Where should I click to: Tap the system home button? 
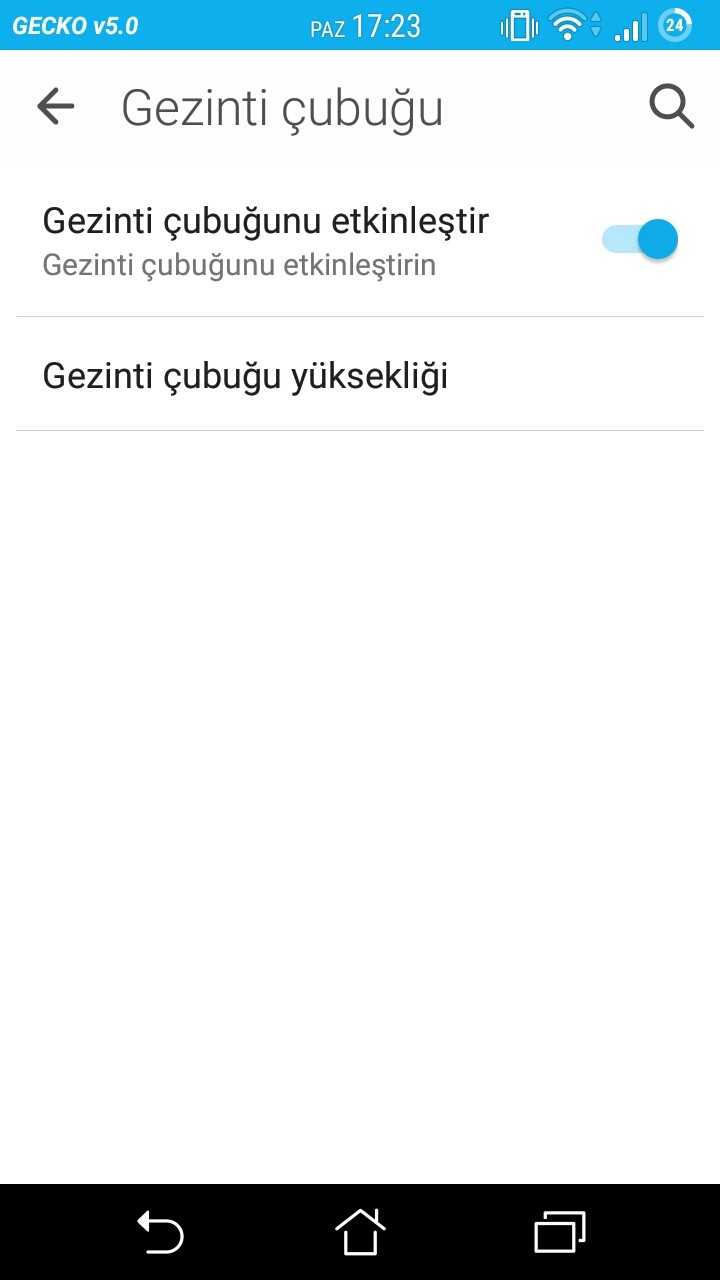360,1231
